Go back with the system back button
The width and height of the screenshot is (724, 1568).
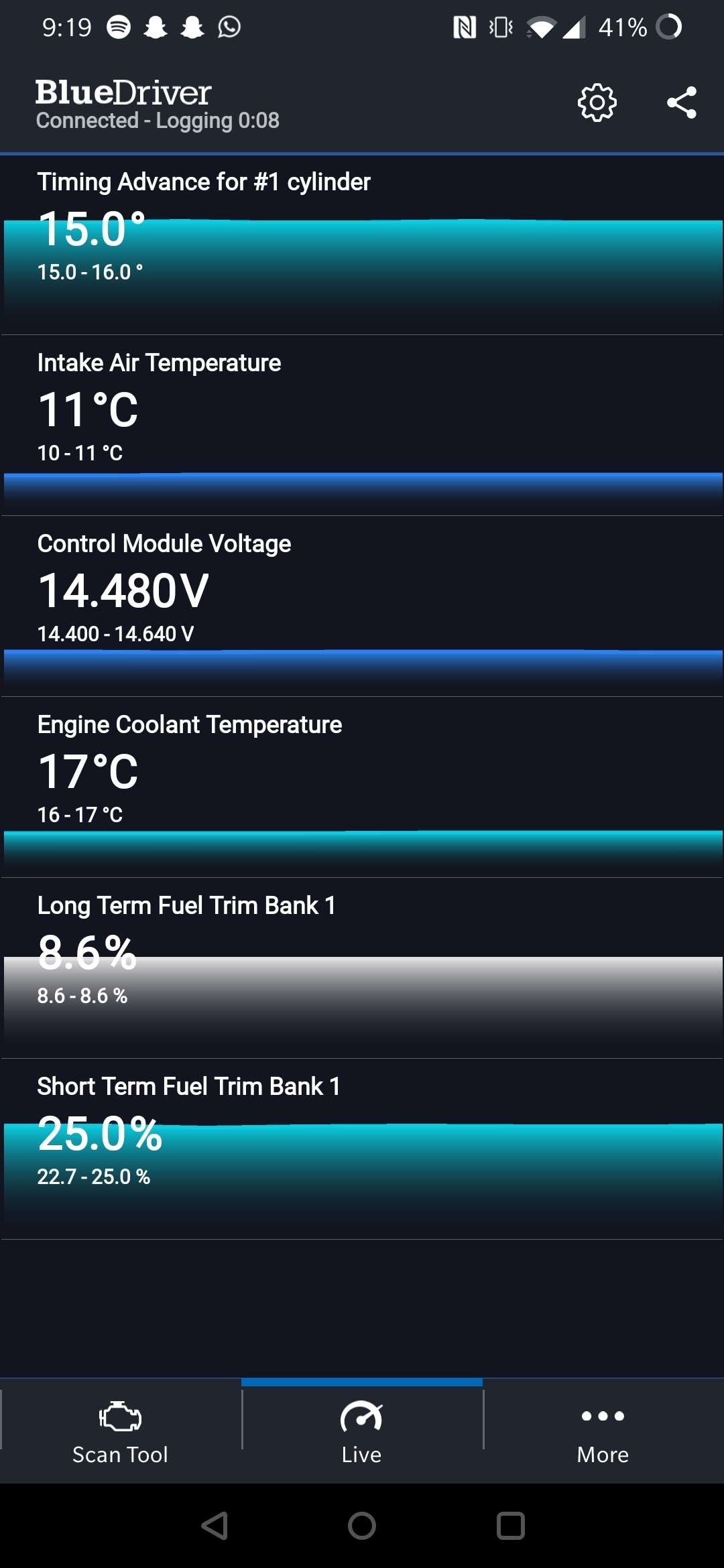click(215, 1526)
